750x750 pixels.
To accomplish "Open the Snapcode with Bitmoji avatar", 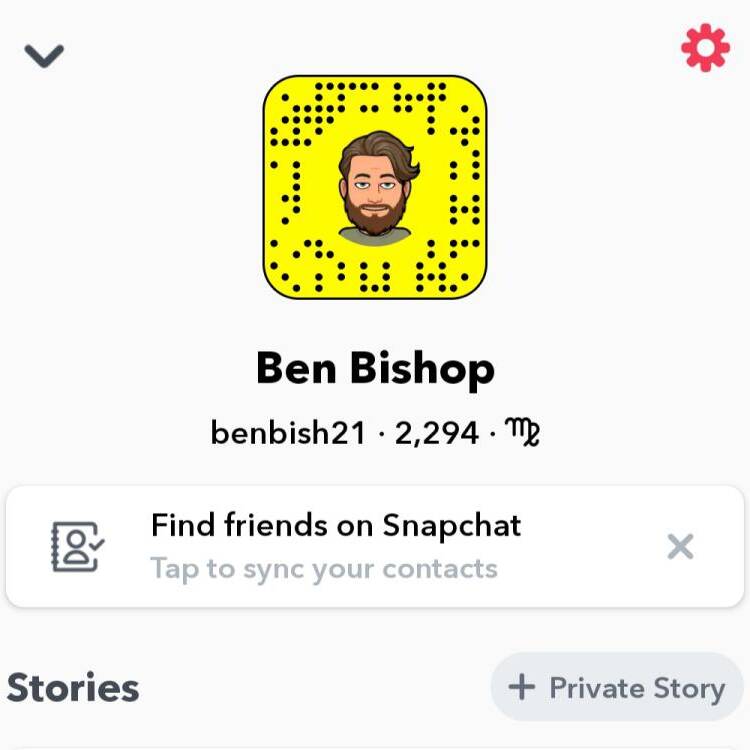I will coord(375,187).
